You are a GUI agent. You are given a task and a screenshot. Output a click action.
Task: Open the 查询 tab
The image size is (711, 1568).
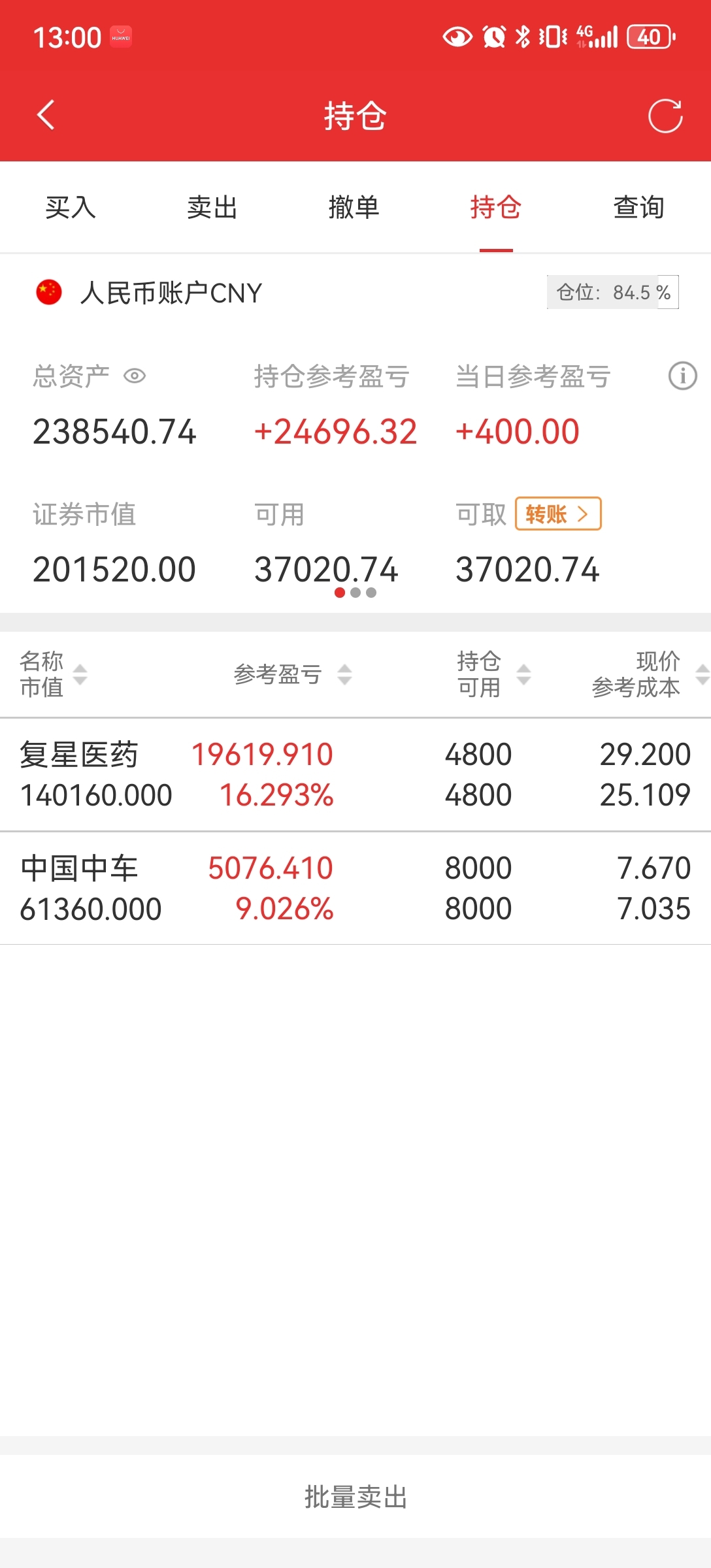pos(638,208)
